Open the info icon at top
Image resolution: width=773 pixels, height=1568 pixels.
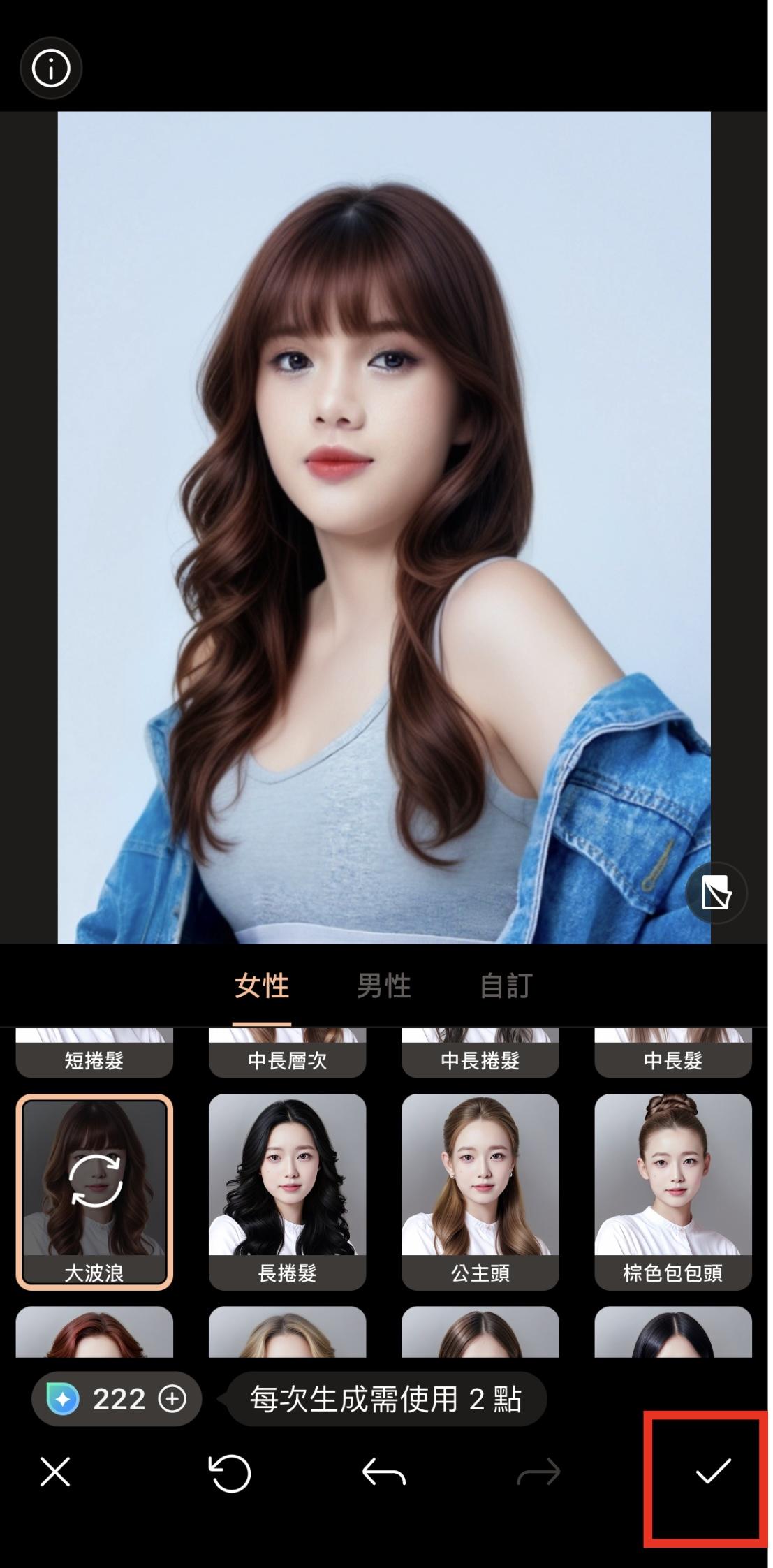(51, 68)
